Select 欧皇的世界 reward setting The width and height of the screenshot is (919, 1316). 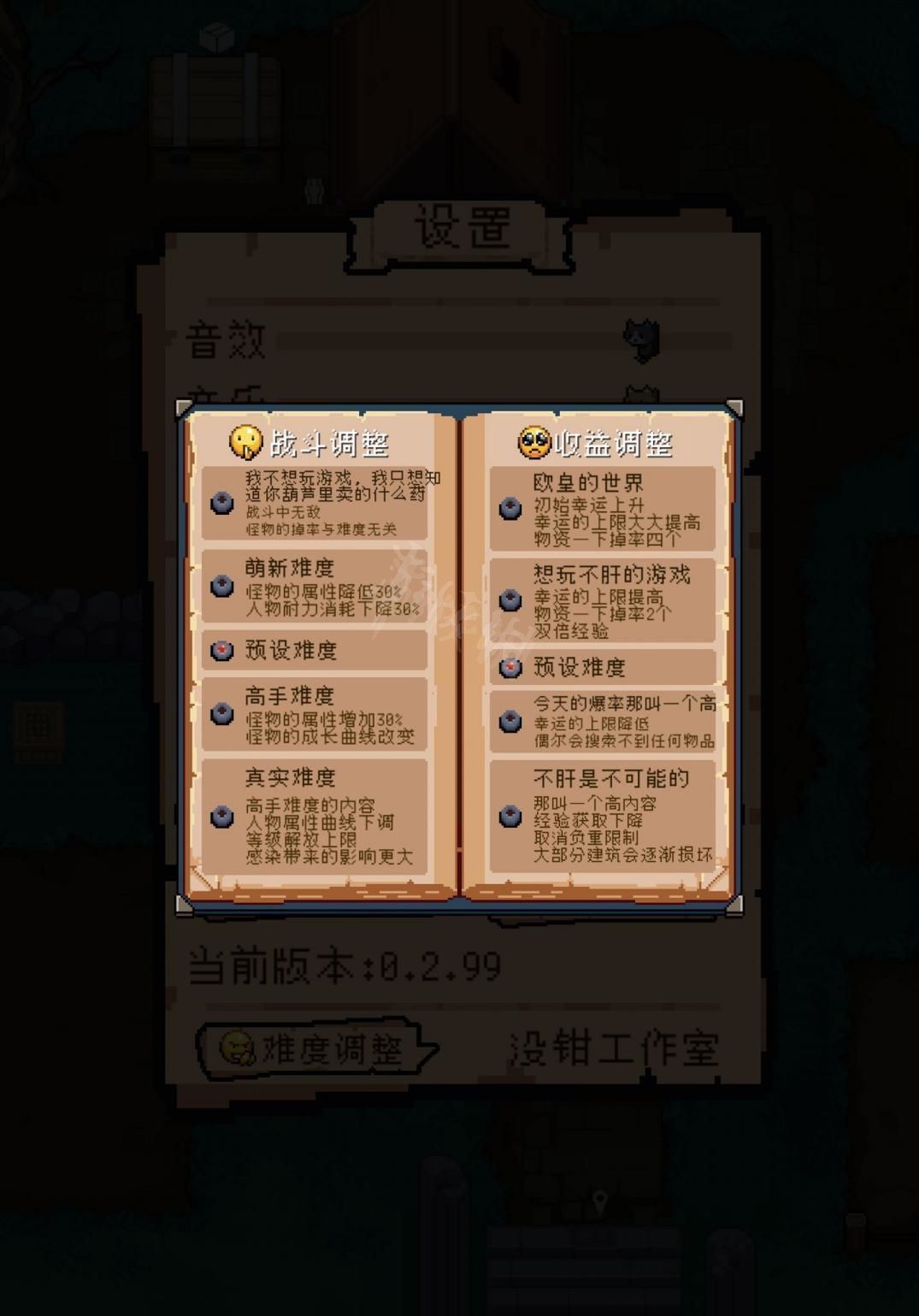point(510,509)
